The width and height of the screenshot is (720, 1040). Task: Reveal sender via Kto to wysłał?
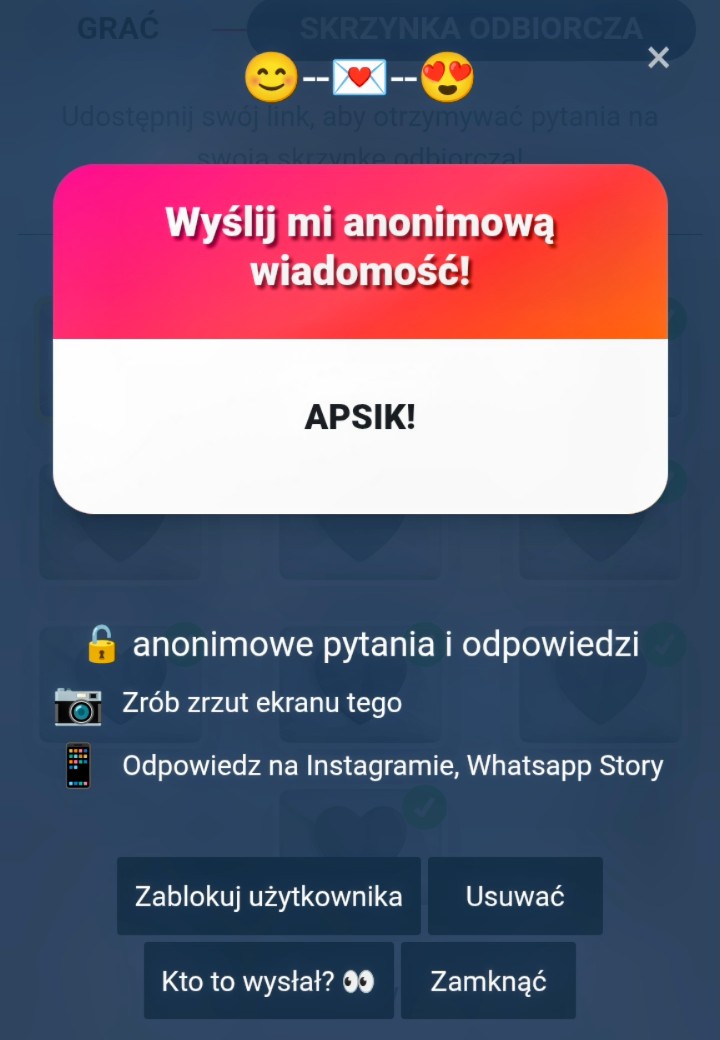268,981
